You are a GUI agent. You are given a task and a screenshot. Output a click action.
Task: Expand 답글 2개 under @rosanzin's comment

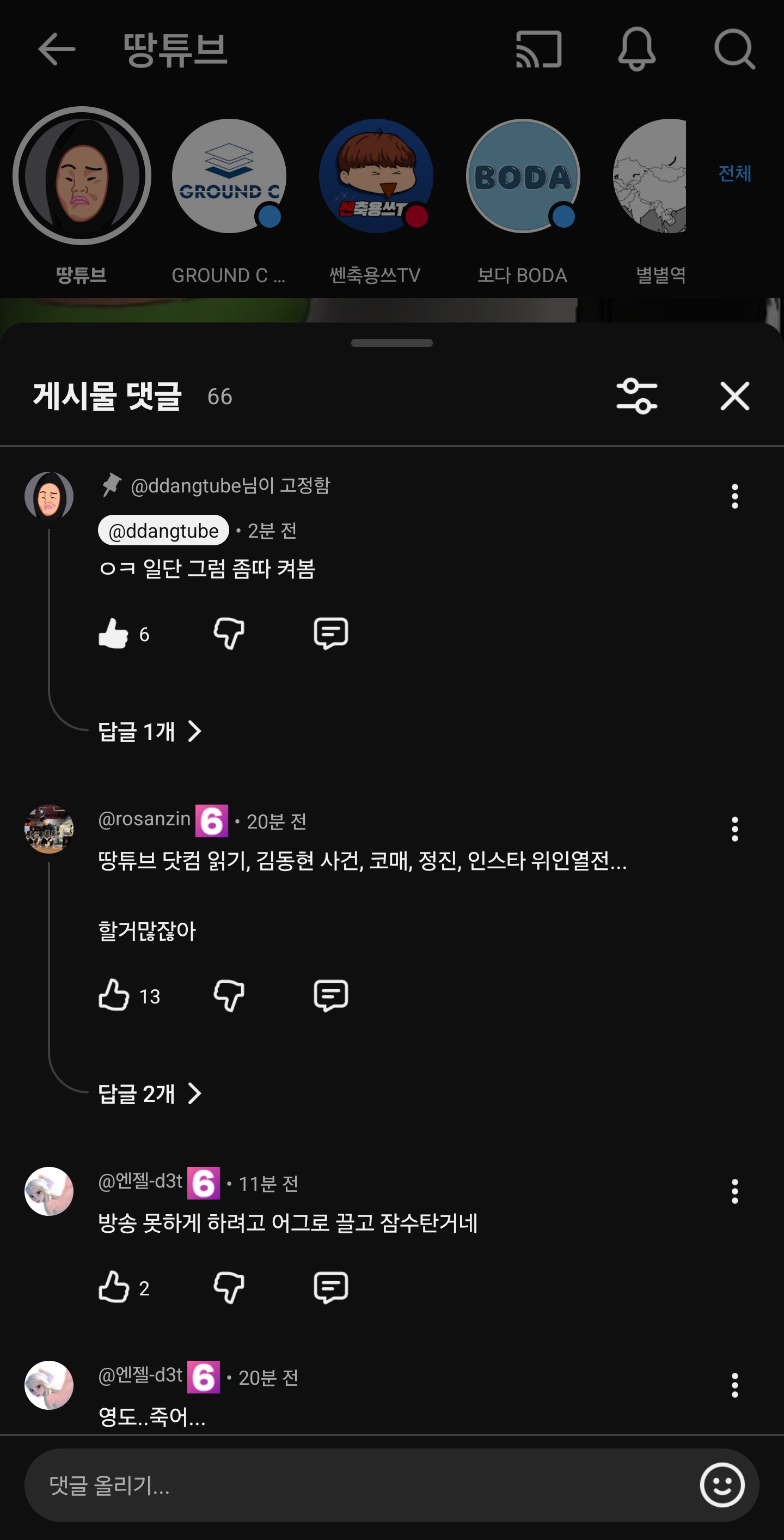(x=149, y=1093)
